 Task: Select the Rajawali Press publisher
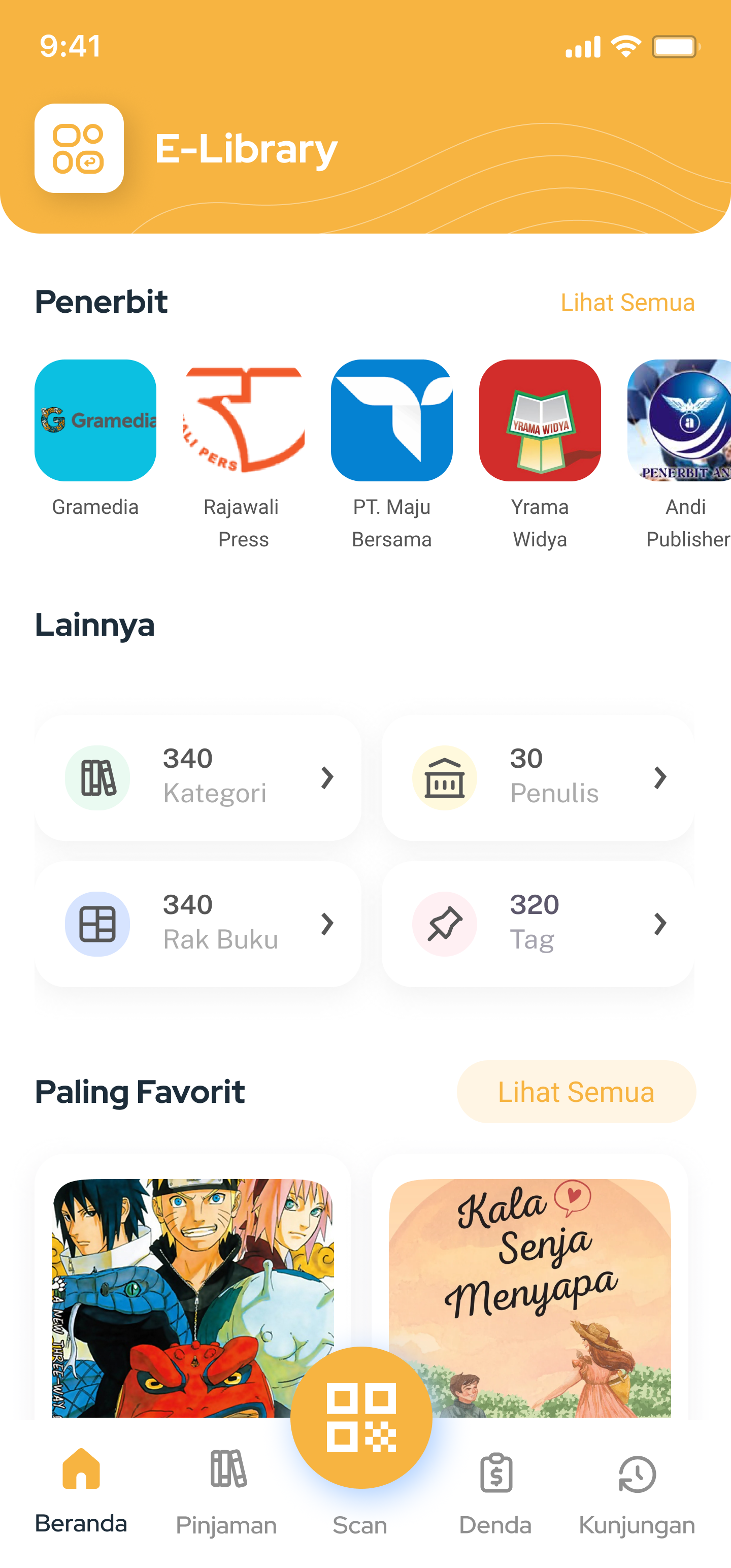(243, 421)
